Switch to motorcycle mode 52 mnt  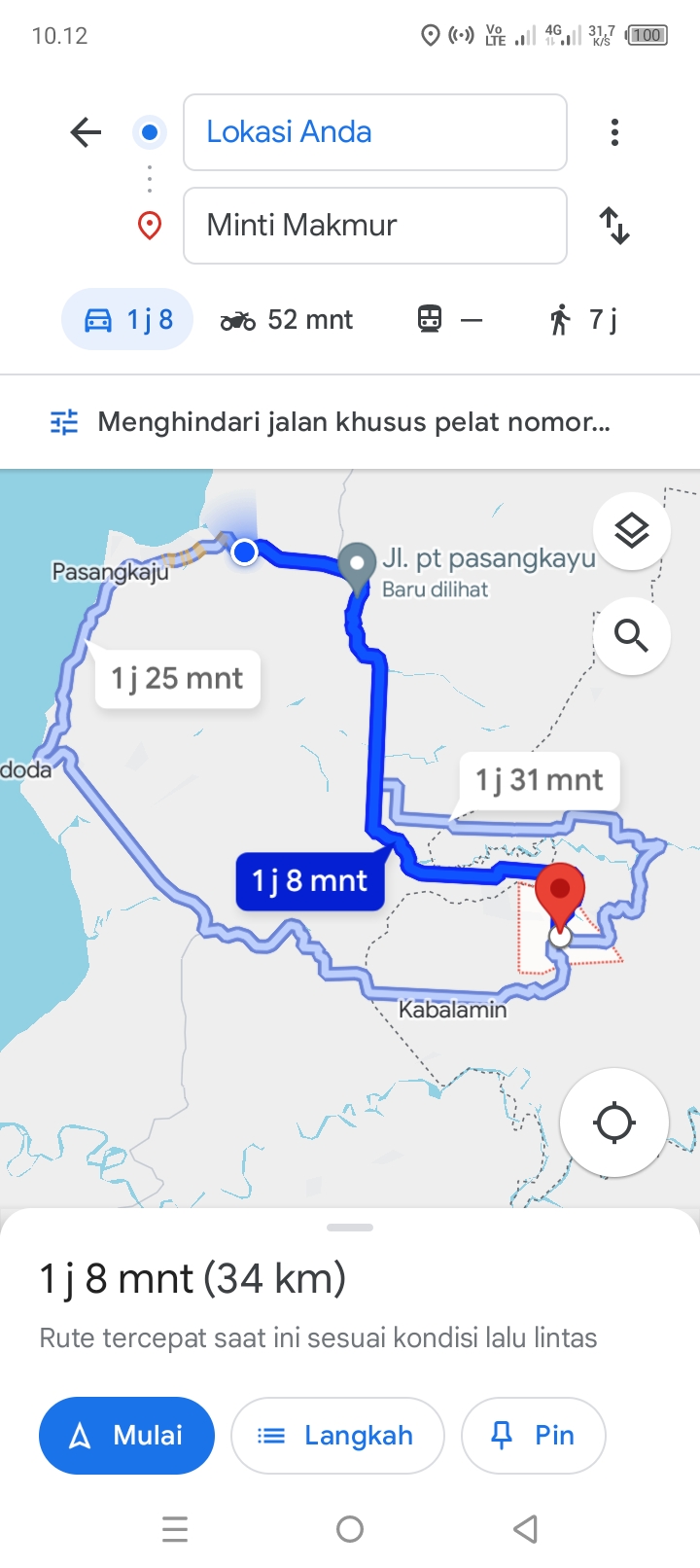(287, 320)
